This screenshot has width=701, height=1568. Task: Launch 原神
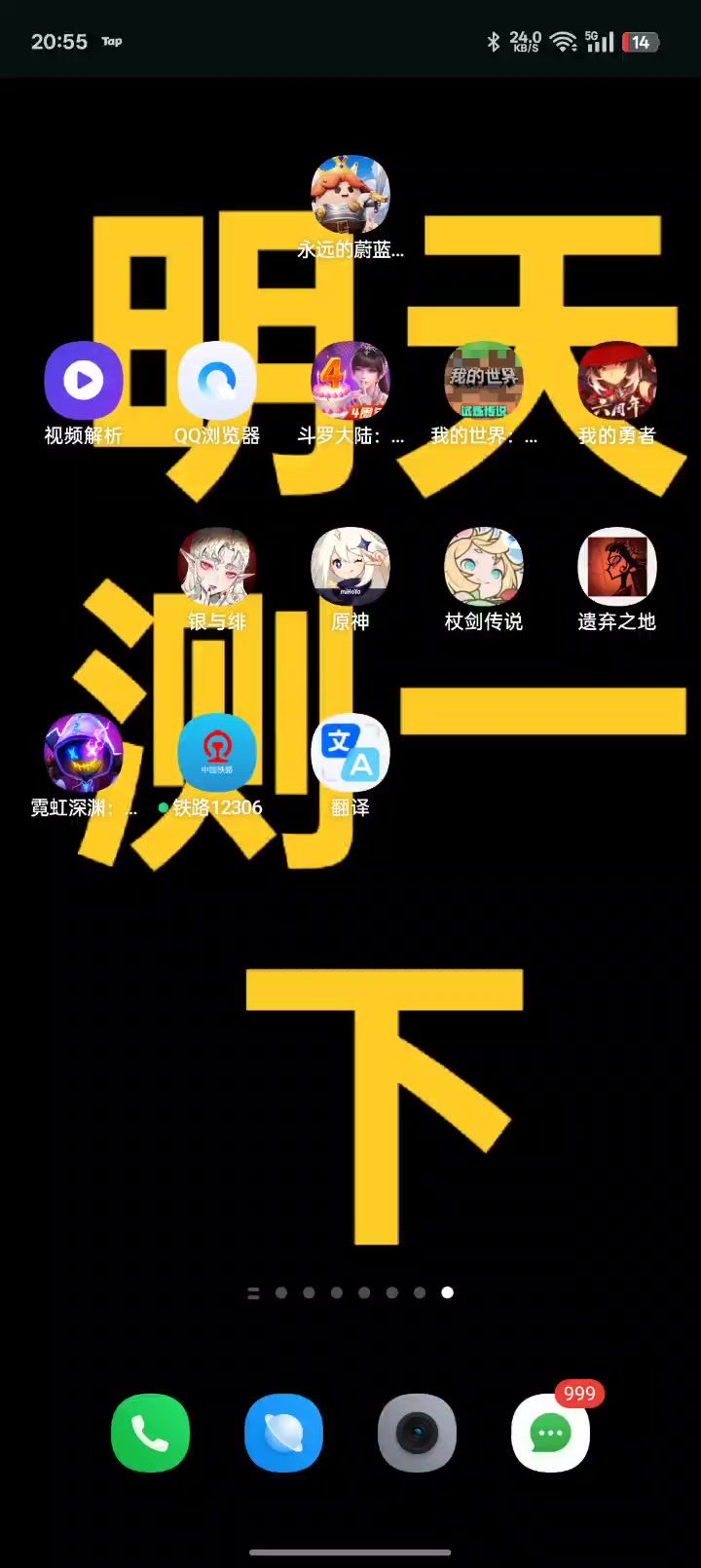[x=350, y=567]
